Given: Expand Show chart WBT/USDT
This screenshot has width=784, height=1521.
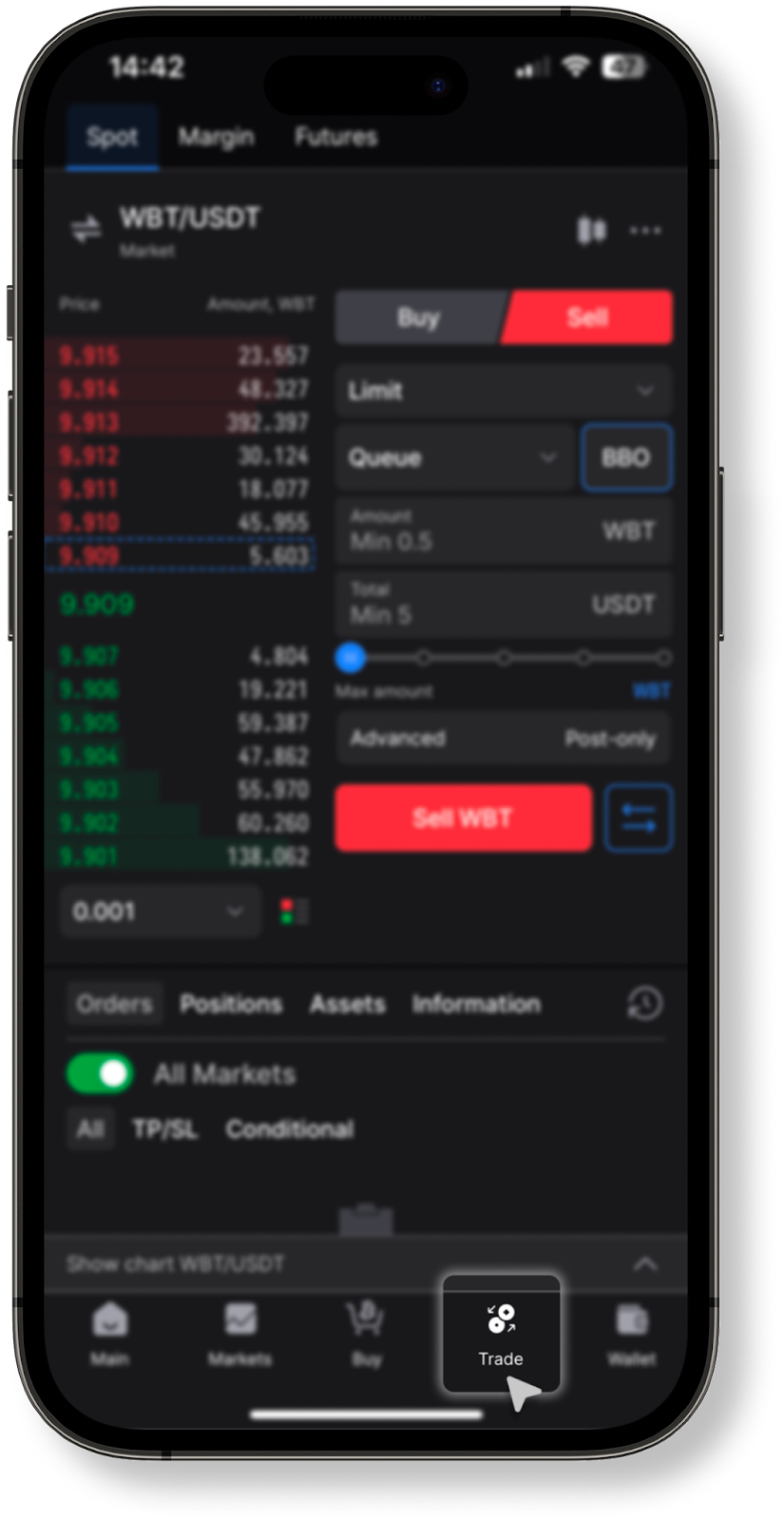Looking at the screenshot, I should click(366, 1264).
